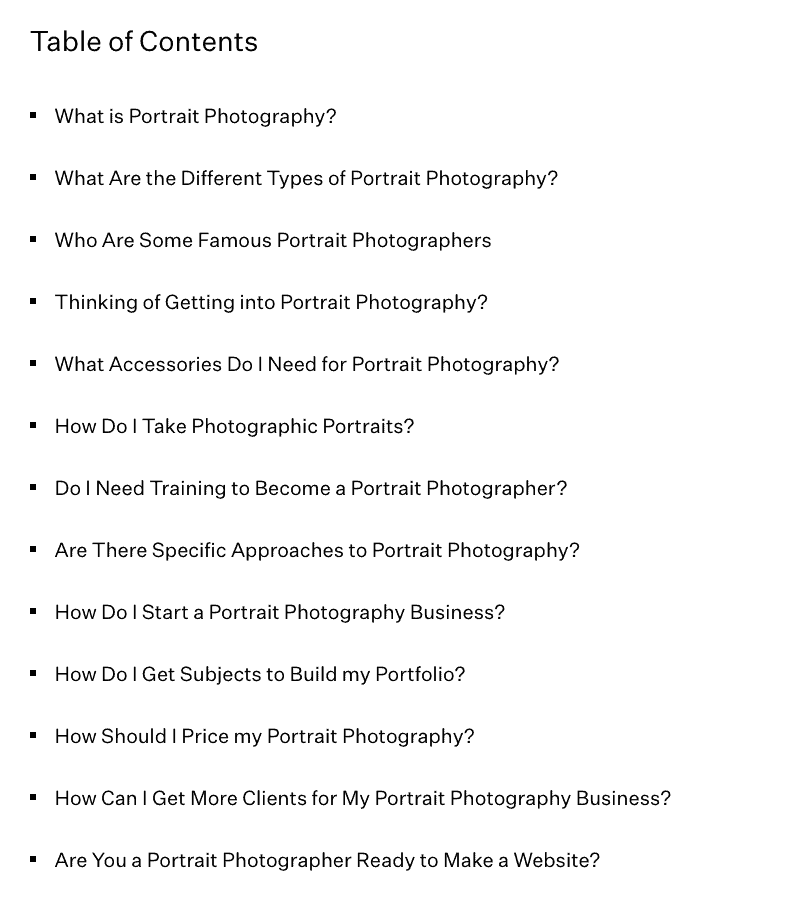This screenshot has height=909, width=811.
Task: Go to Specific Approaches to Portrait Photography
Action: (x=317, y=550)
